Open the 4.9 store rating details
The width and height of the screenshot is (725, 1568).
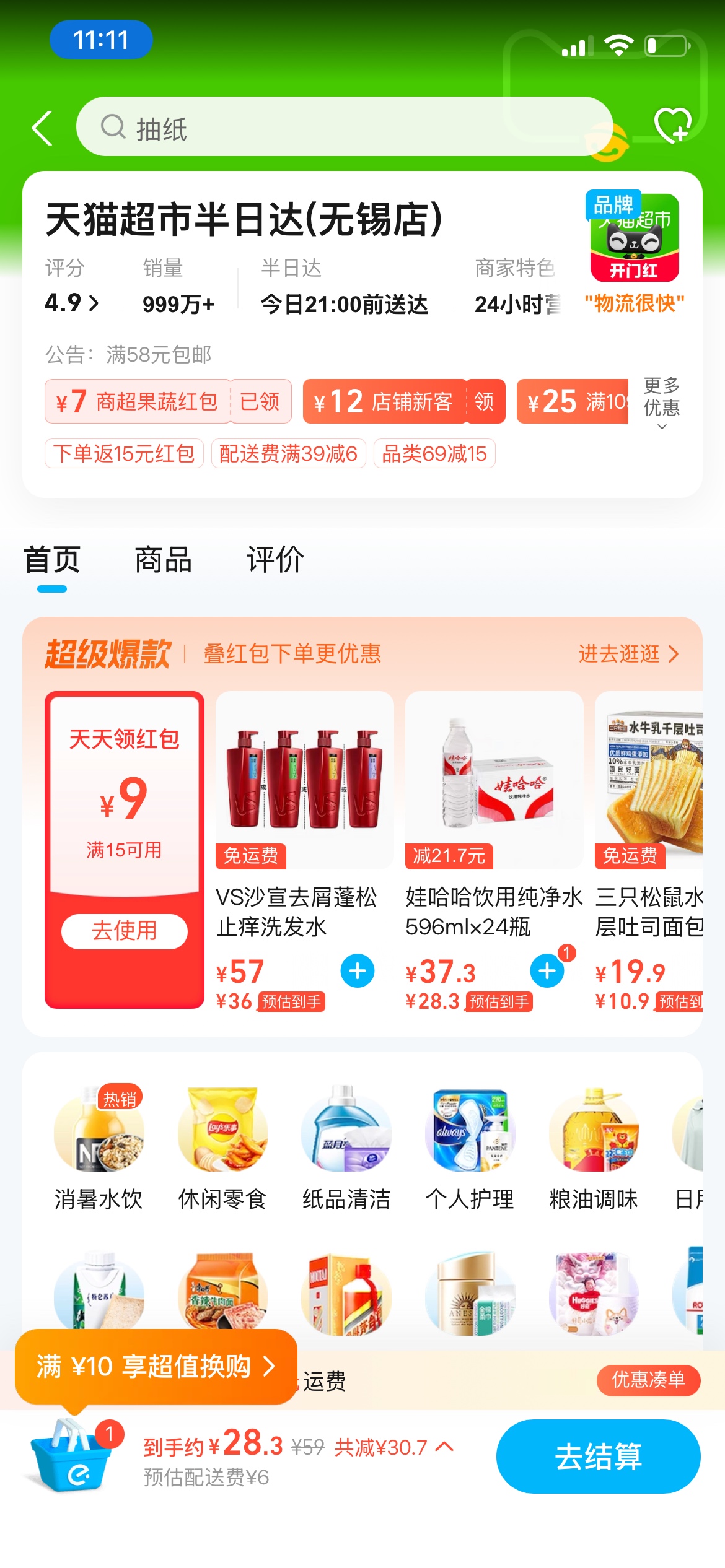(x=72, y=303)
